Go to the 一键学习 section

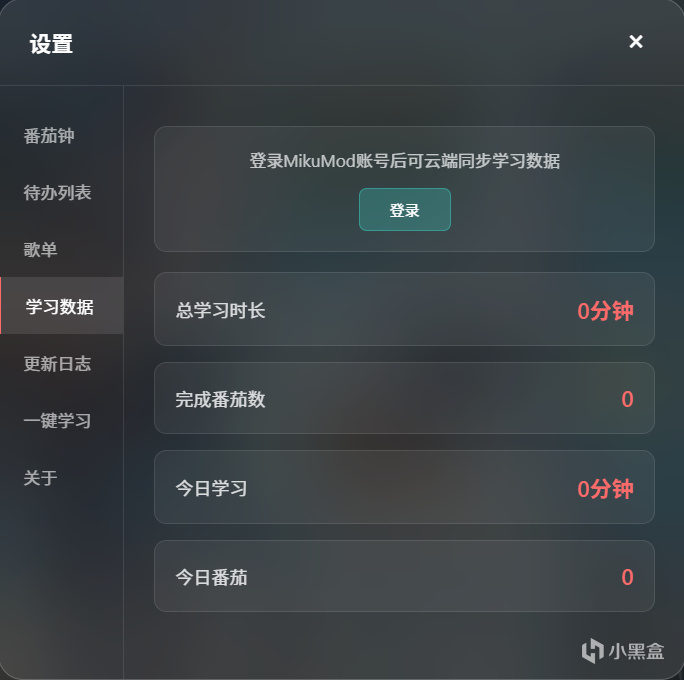(x=62, y=420)
